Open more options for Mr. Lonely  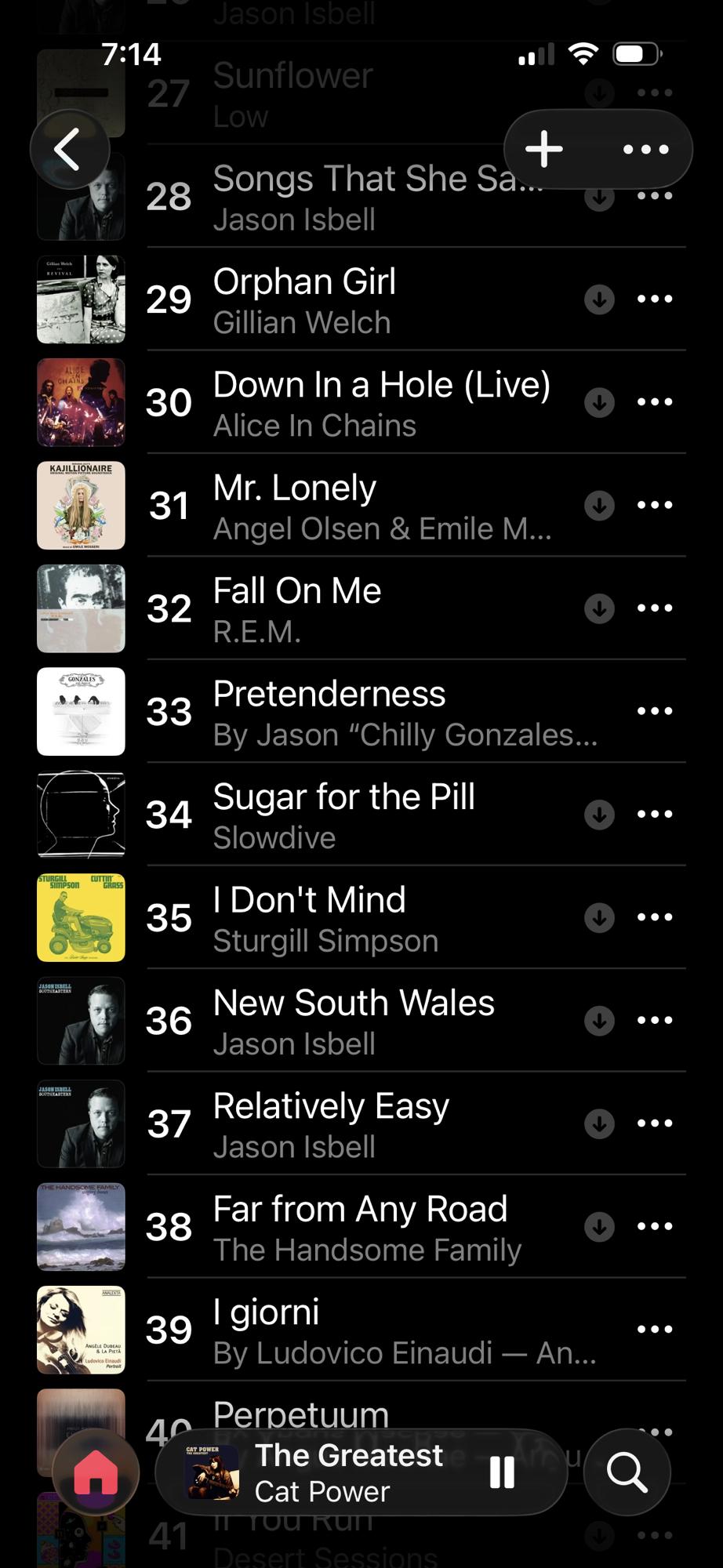tap(655, 506)
